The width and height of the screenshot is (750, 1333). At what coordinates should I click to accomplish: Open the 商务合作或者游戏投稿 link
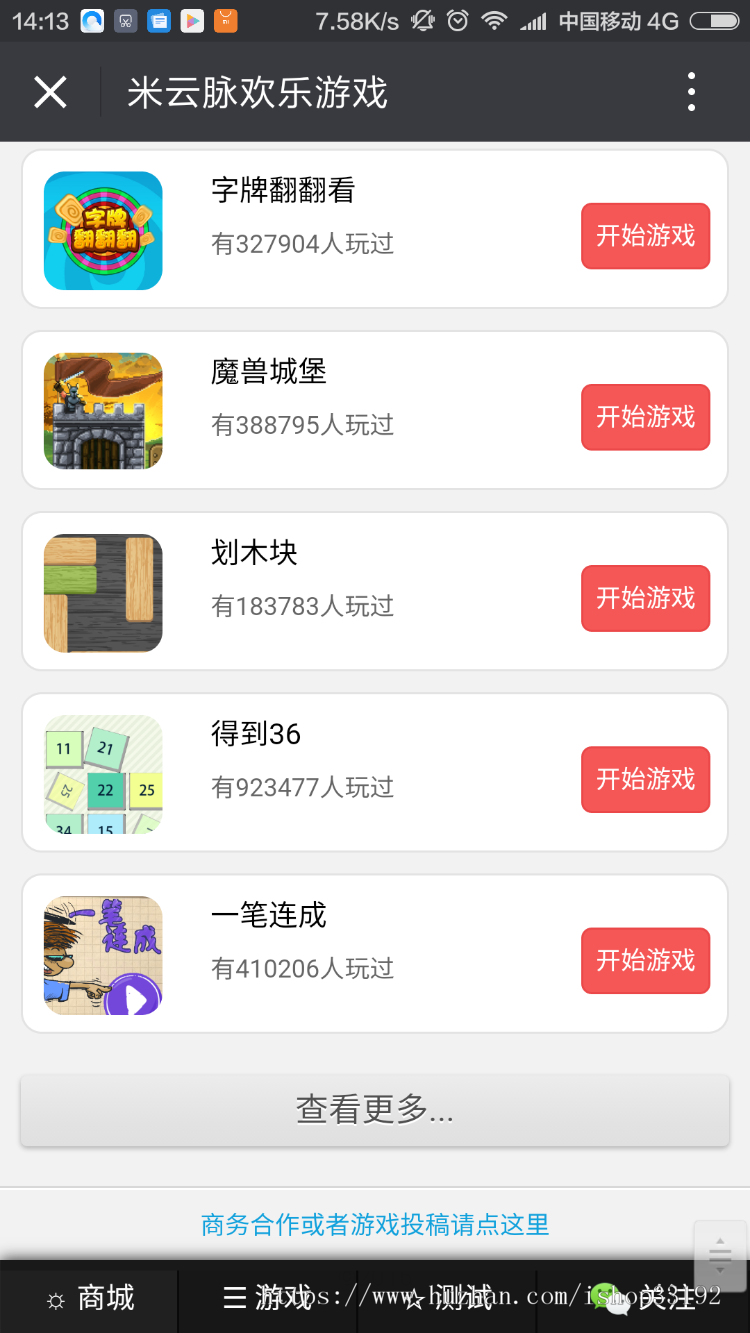pyautogui.click(x=375, y=1225)
